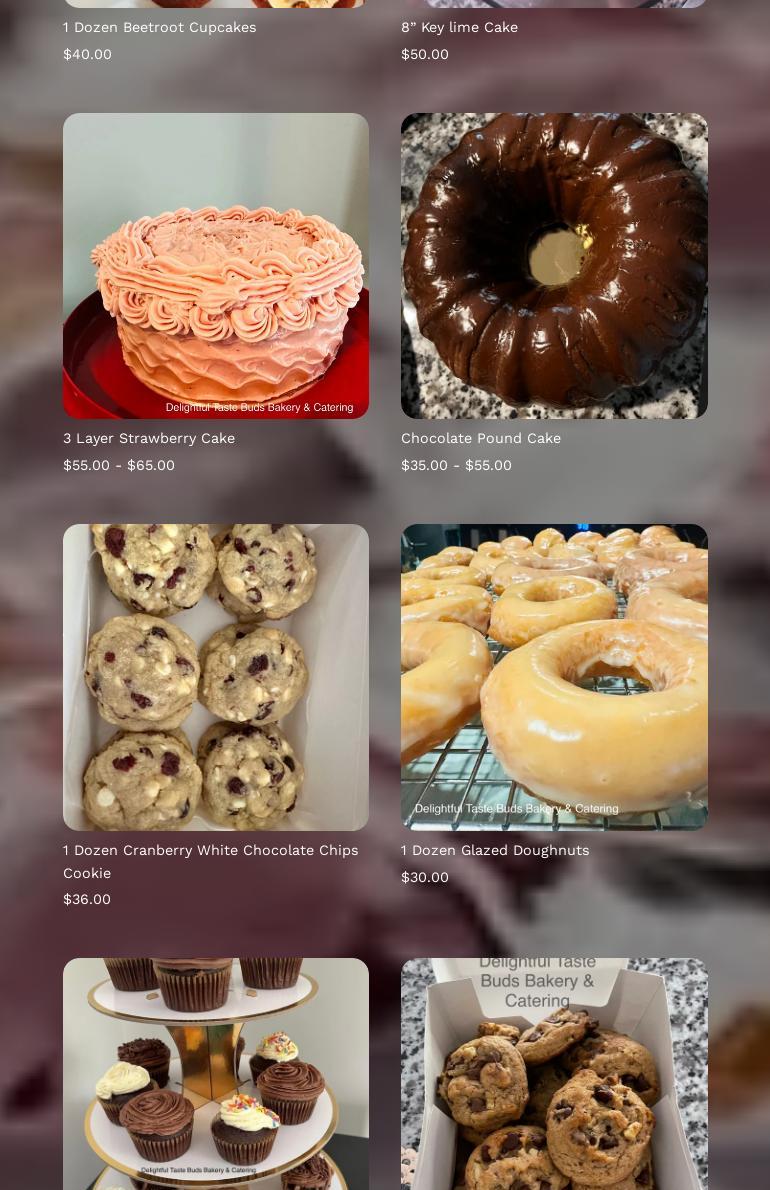The height and width of the screenshot is (1190, 770).
Task: Go to the Chocolate Pound Cake title link
Action: pyautogui.click(x=481, y=438)
